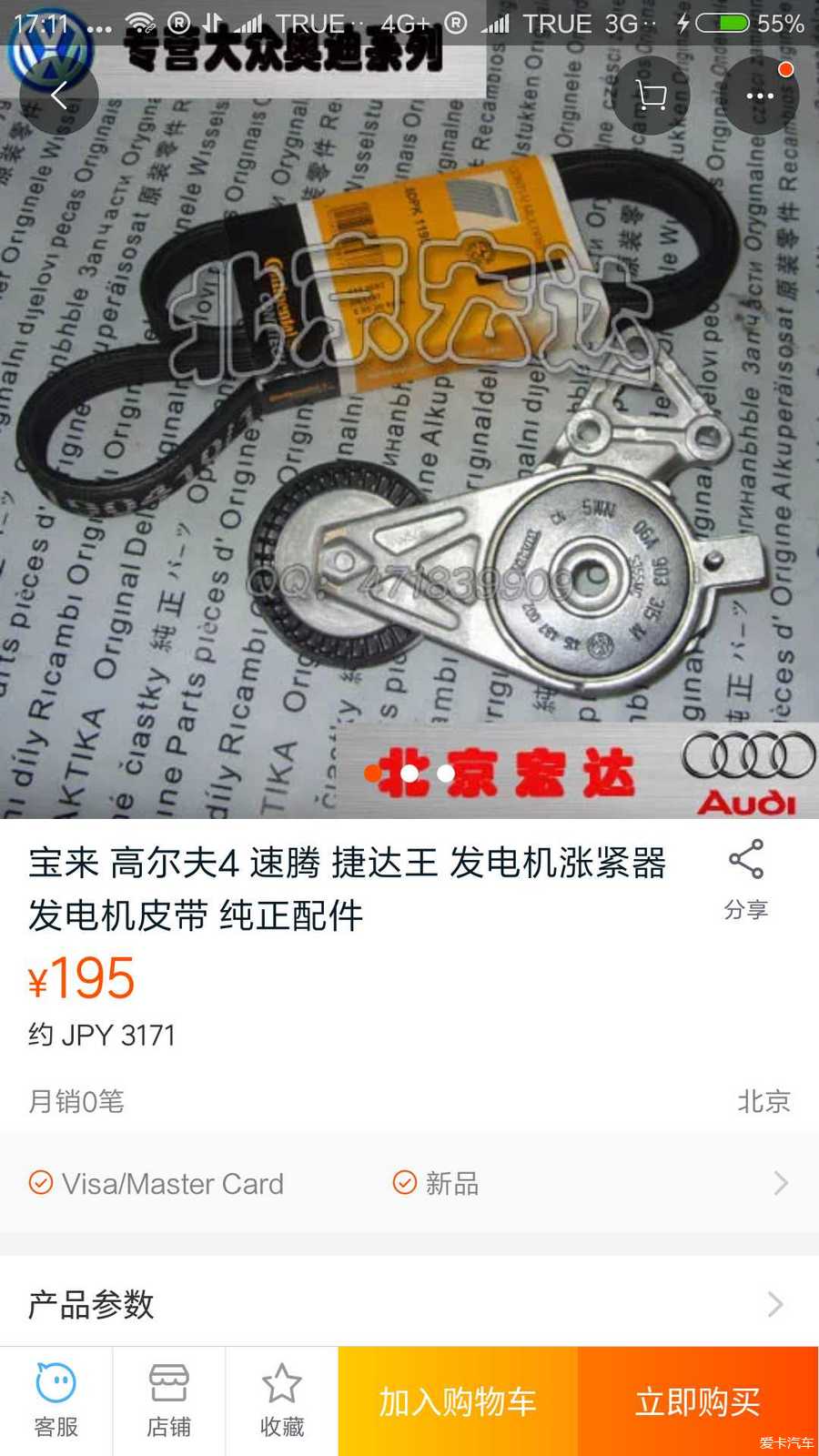Open the product image gallery
This screenshot has height=1456, width=819.
pos(409,455)
